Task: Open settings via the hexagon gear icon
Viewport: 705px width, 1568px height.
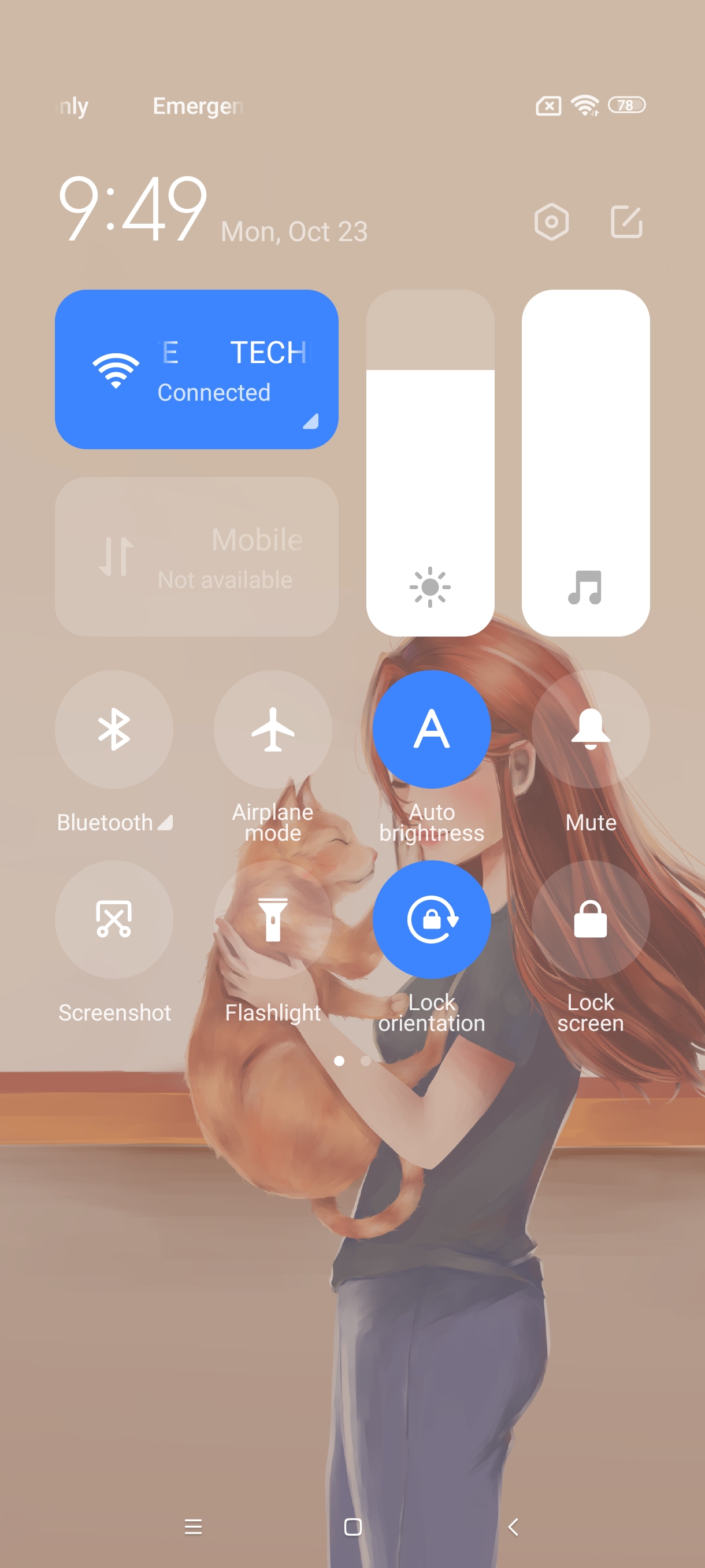Action: 551,221
